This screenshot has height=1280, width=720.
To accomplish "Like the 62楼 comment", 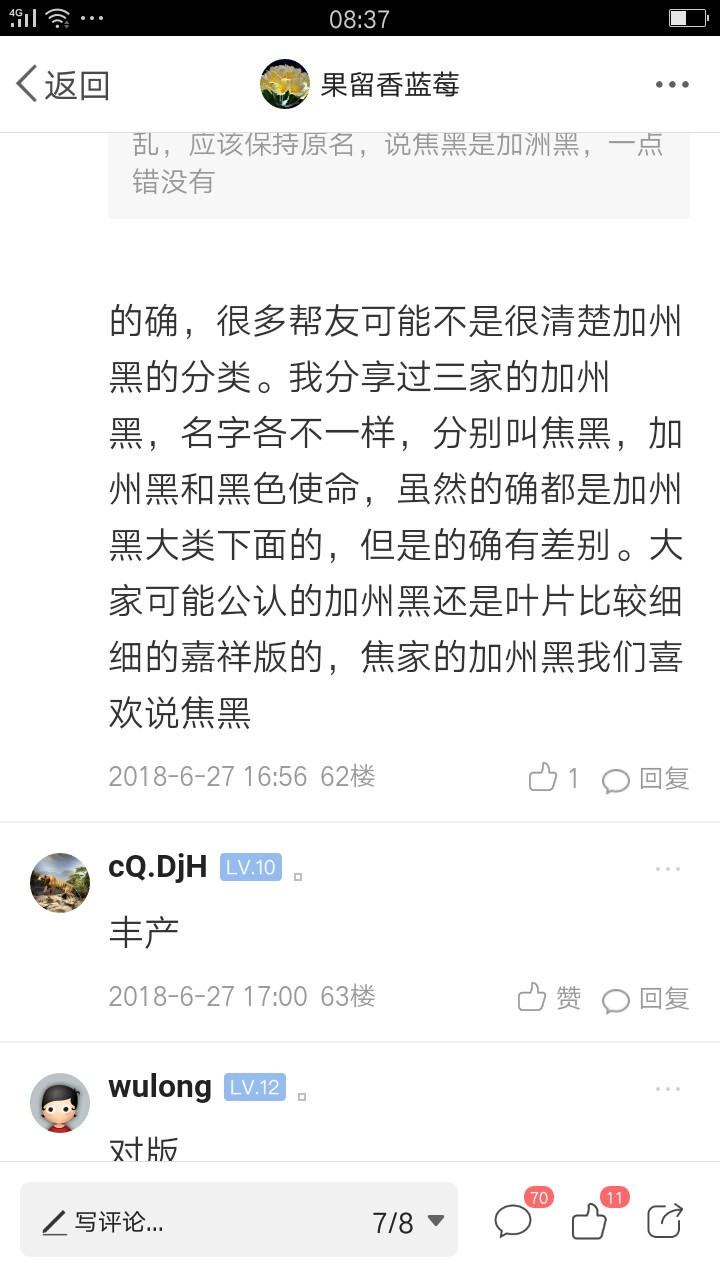I will tap(553, 777).
